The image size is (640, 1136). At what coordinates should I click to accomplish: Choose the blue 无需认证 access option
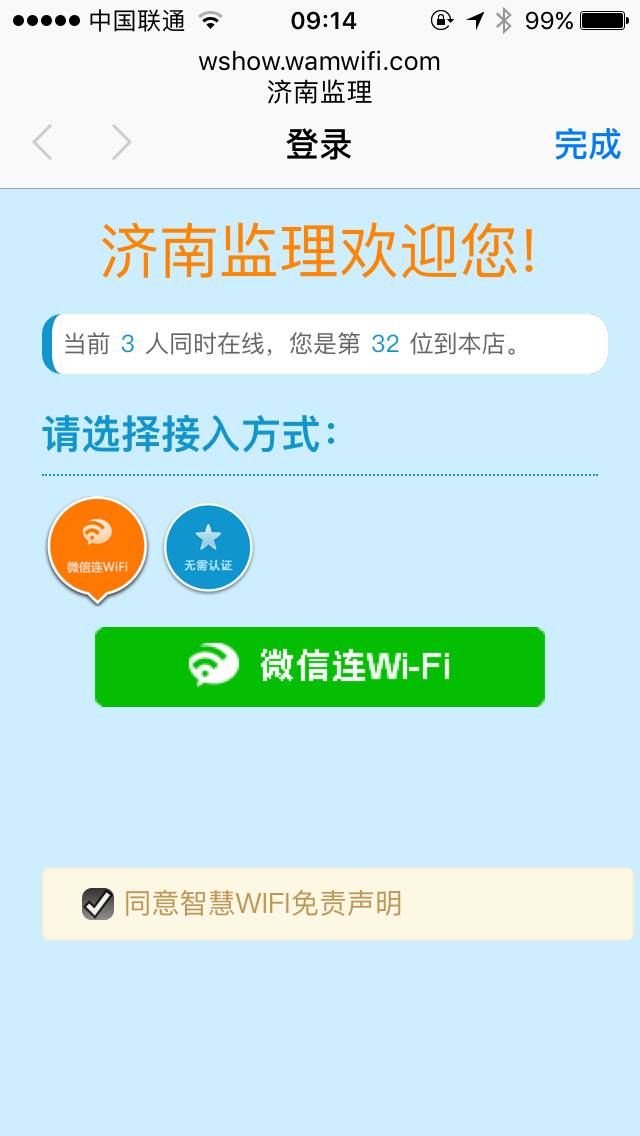coord(208,547)
